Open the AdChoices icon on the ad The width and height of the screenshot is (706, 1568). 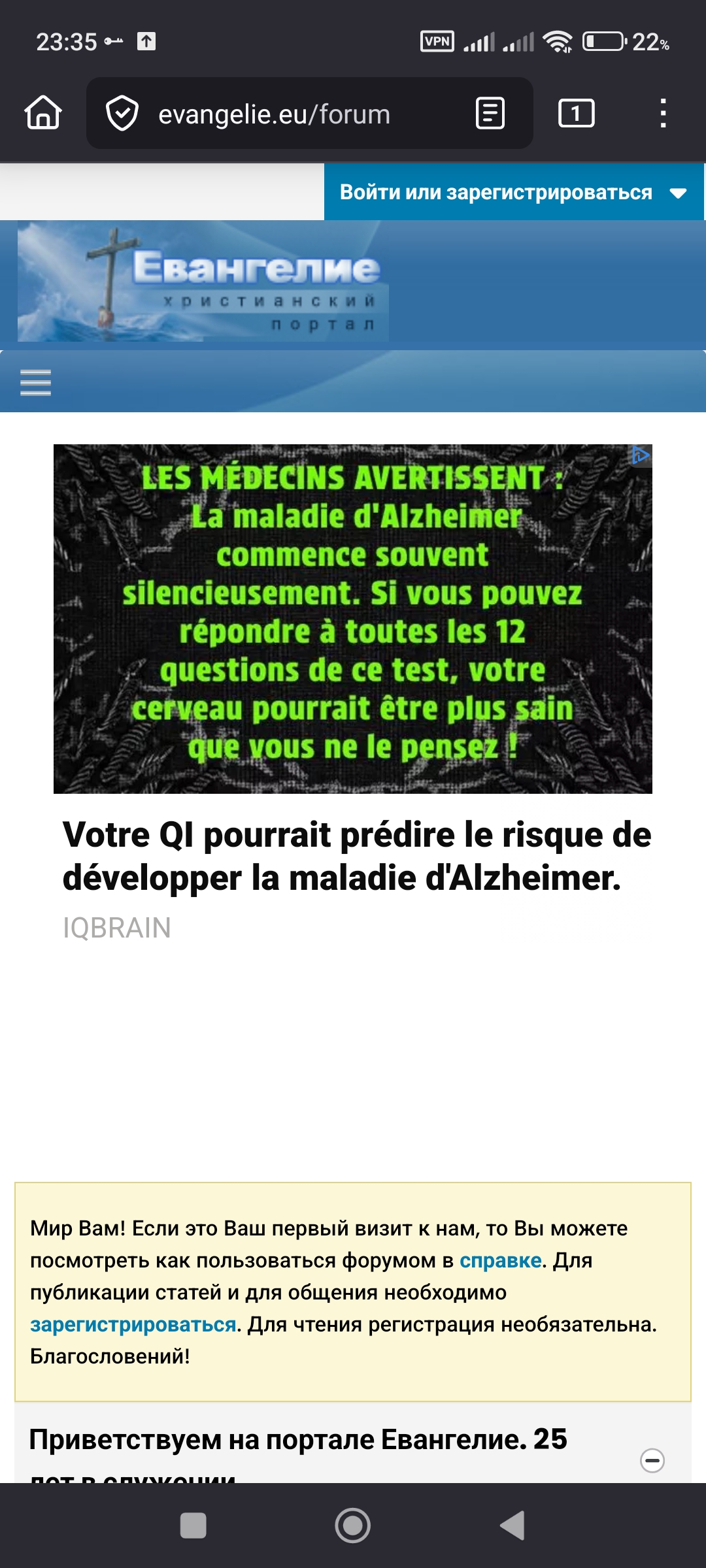pos(641,455)
